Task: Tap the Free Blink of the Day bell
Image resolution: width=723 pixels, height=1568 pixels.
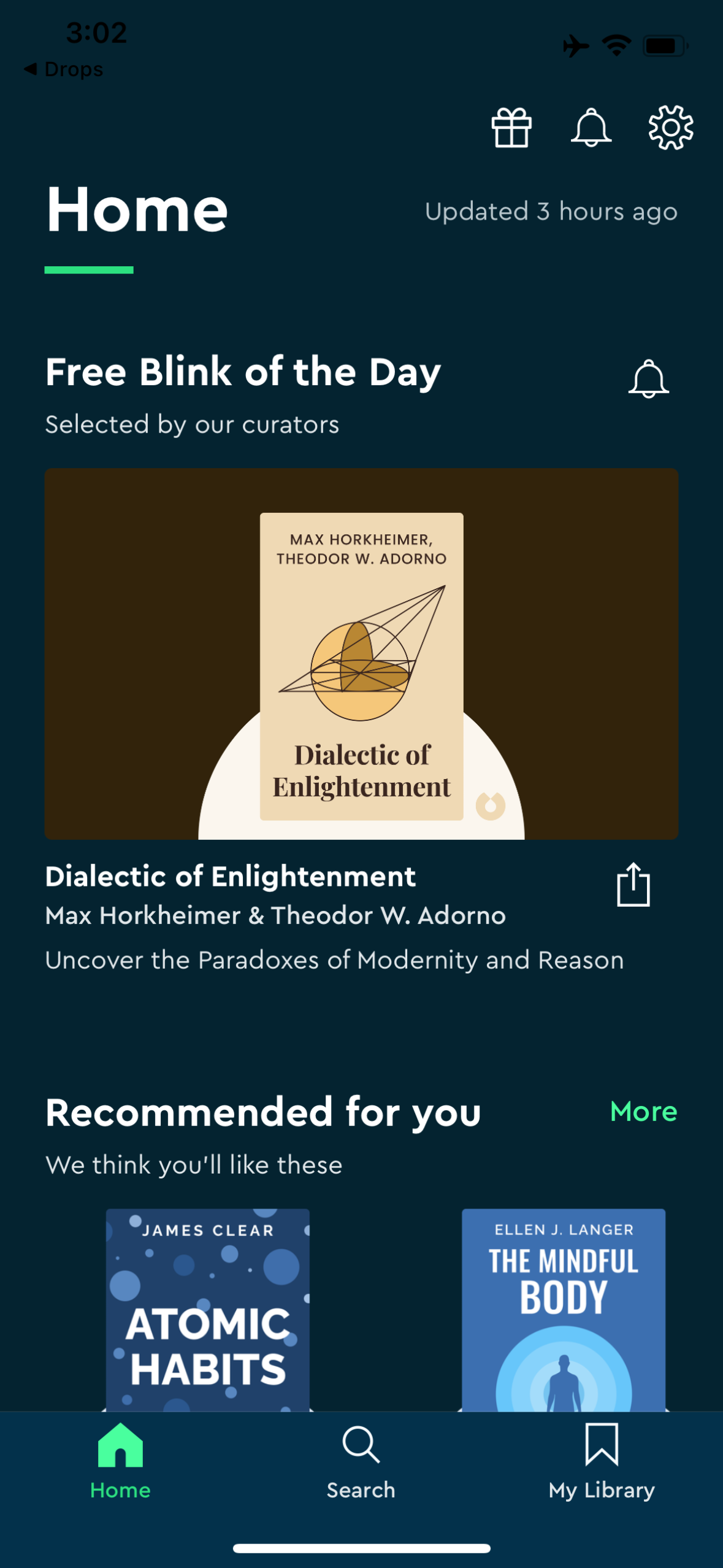Action: pos(648,379)
